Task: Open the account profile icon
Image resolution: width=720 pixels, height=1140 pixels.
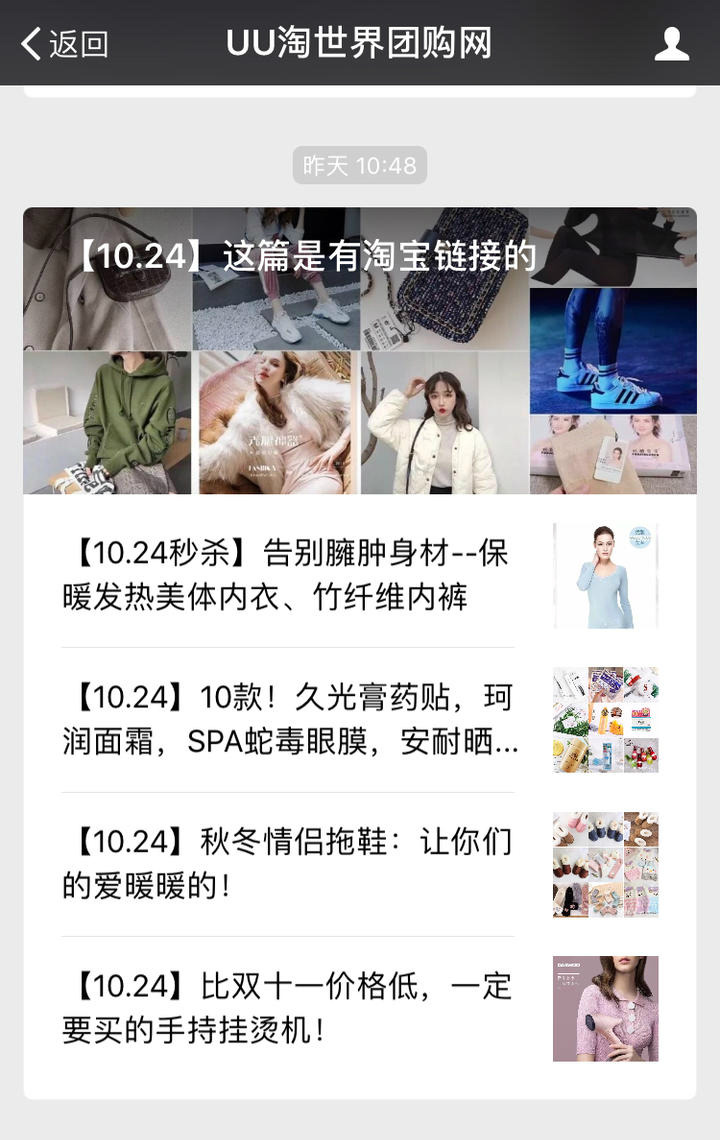Action: click(672, 44)
